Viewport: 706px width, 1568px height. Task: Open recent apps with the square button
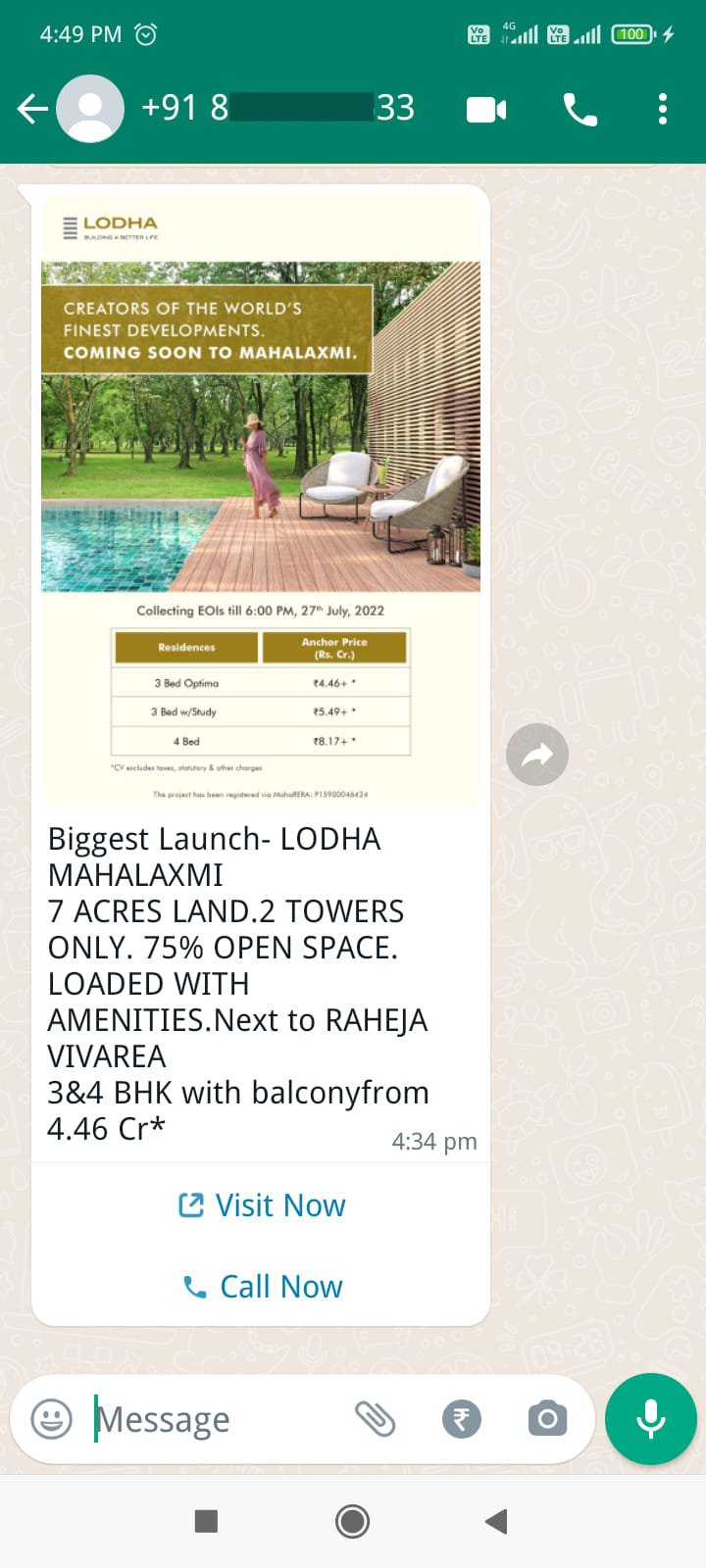coord(206,1521)
